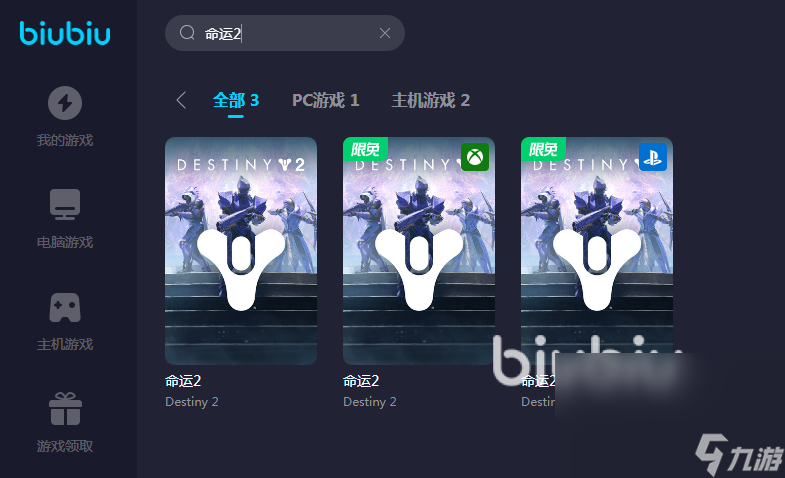785x478 pixels.
Task: Open 我的游戏 in the sidebar
Action: point(65,116)
